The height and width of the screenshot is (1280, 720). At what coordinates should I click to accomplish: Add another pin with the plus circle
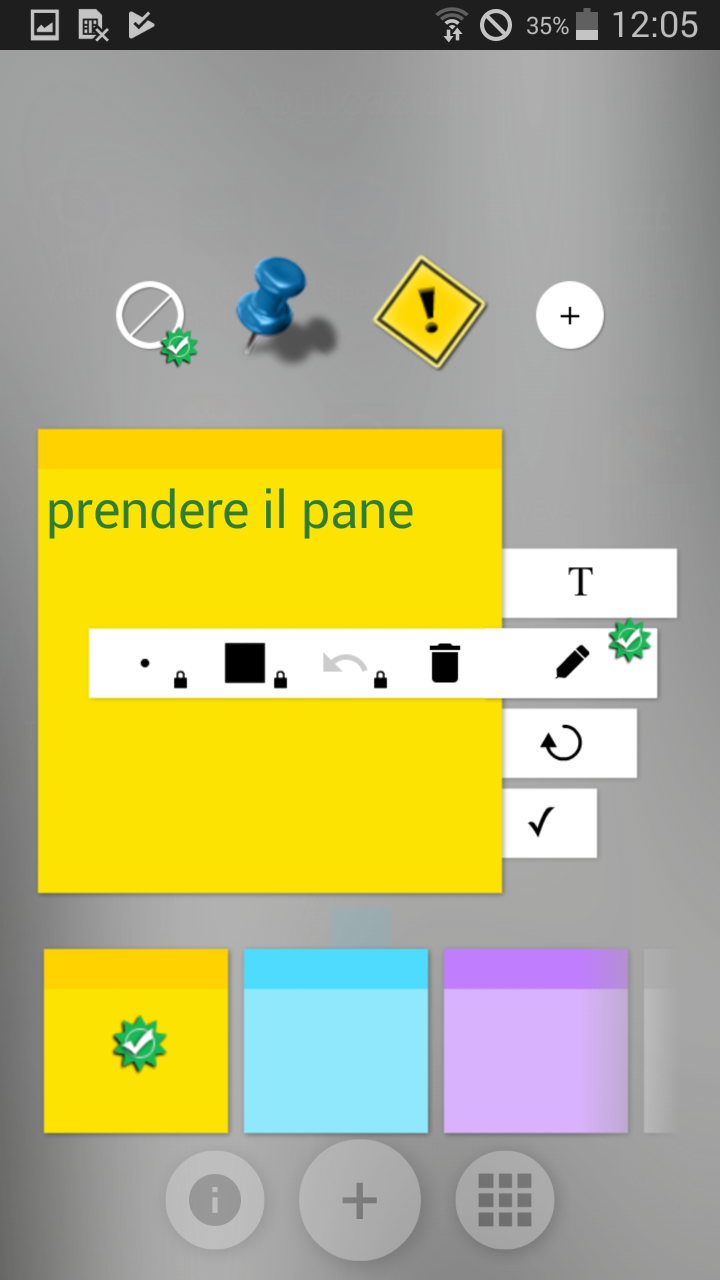[569, 316]
